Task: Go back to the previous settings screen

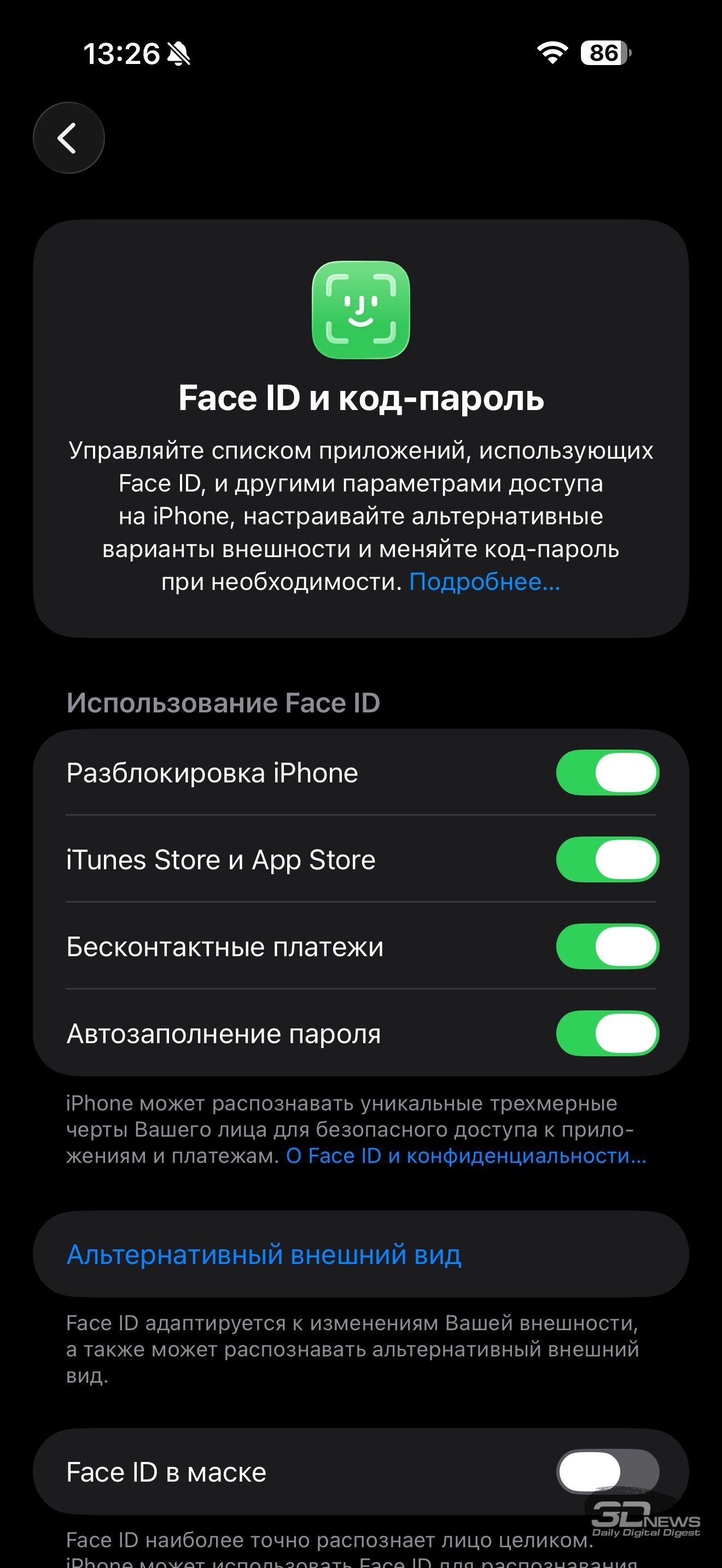Action: tap(68, 138)
